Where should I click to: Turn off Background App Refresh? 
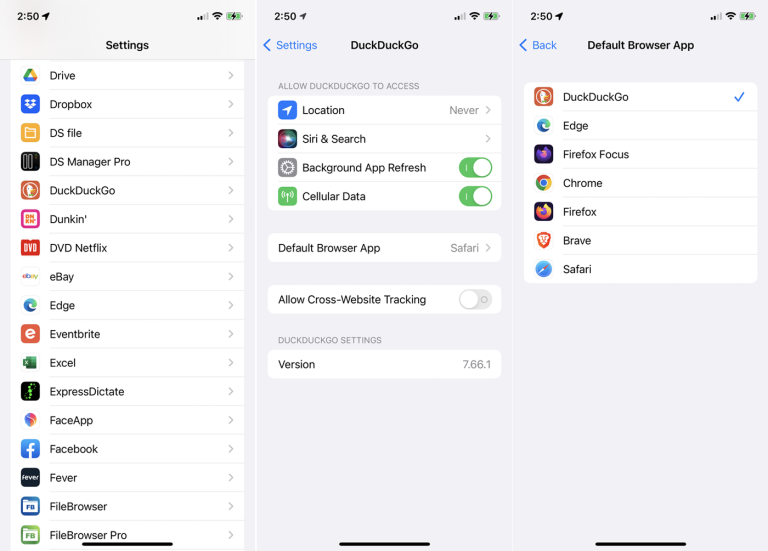(x=475, y=168)
